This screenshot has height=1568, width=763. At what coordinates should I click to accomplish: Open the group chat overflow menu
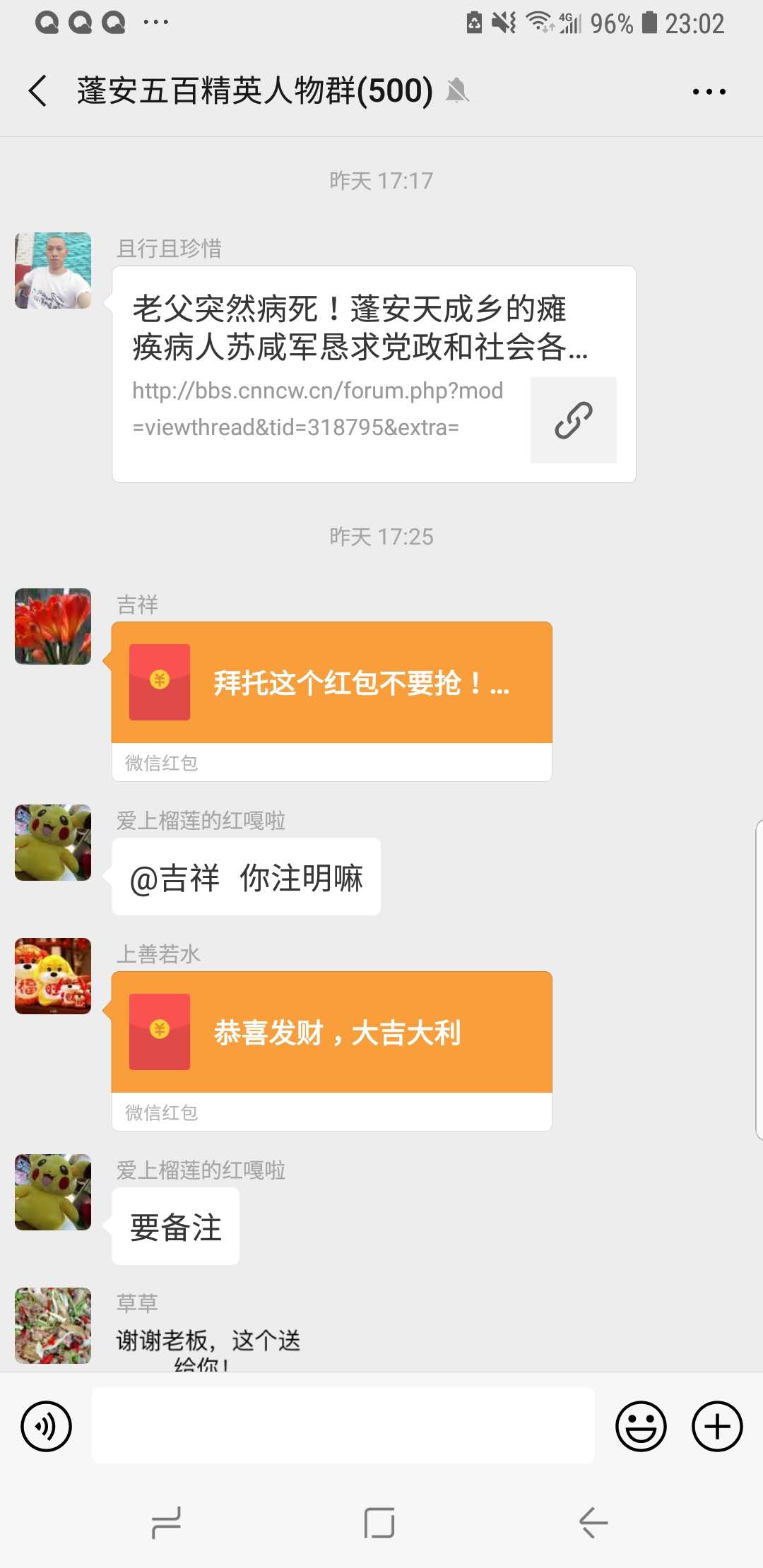click(x=709, y=92)
